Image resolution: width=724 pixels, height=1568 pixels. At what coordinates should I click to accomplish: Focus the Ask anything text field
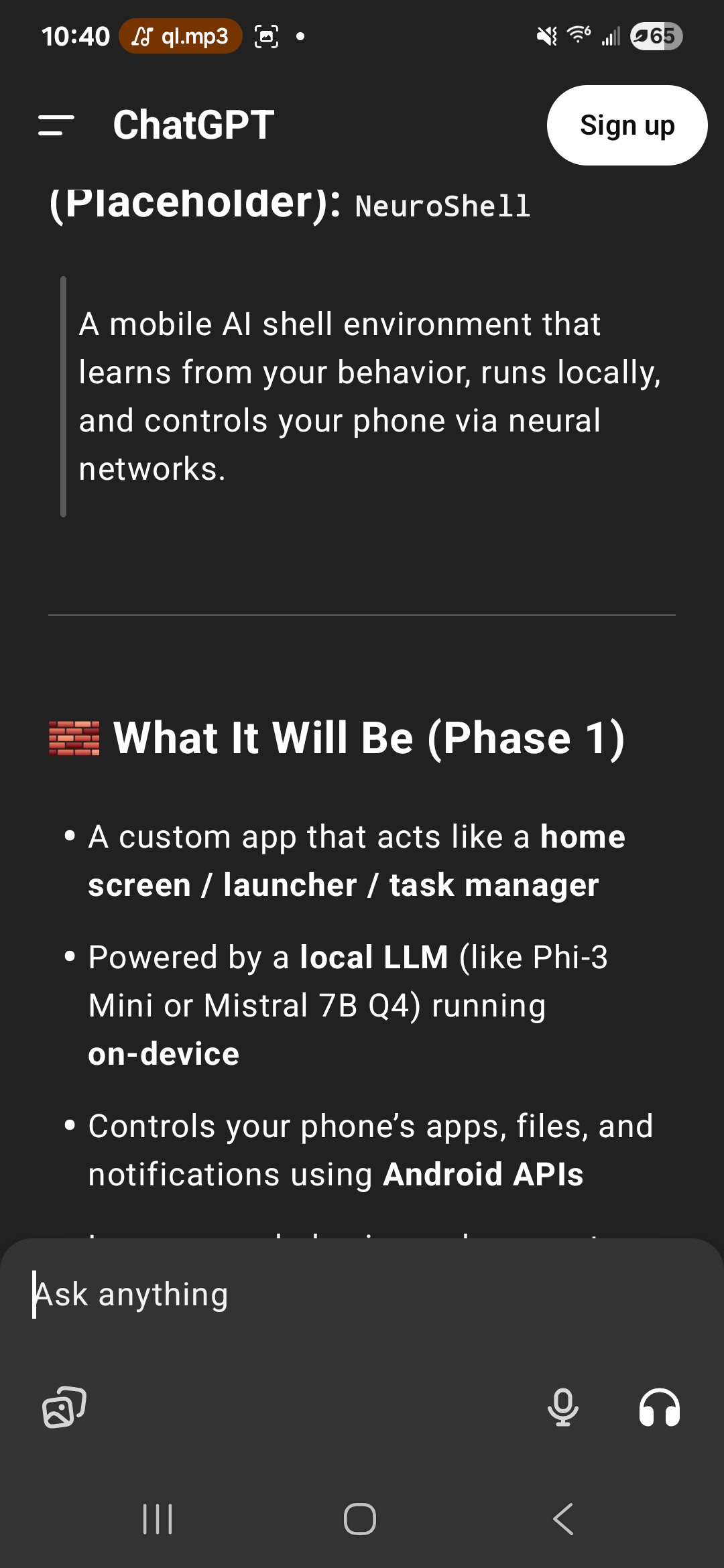click(362, 1295)
